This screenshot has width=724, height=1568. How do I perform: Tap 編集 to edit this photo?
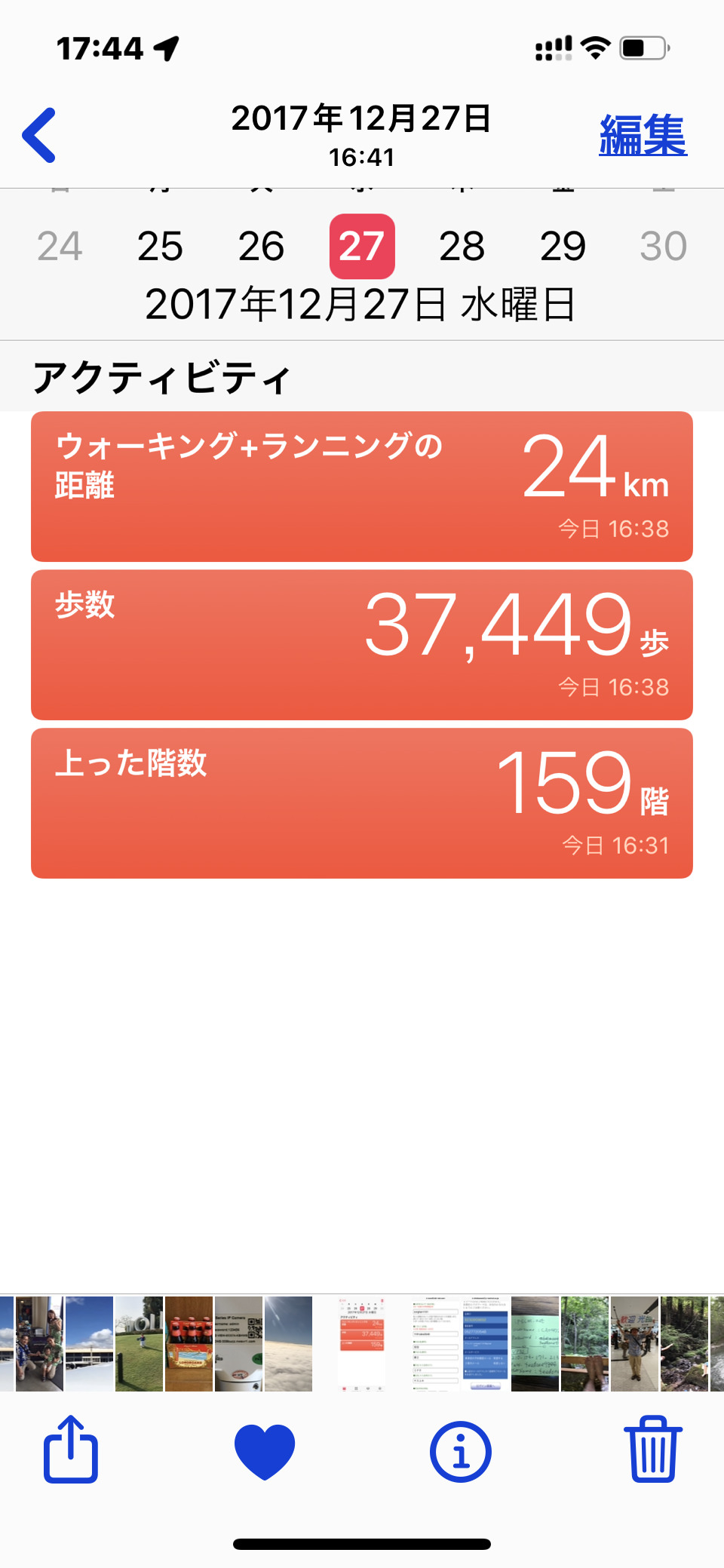[x=643, y=136]
